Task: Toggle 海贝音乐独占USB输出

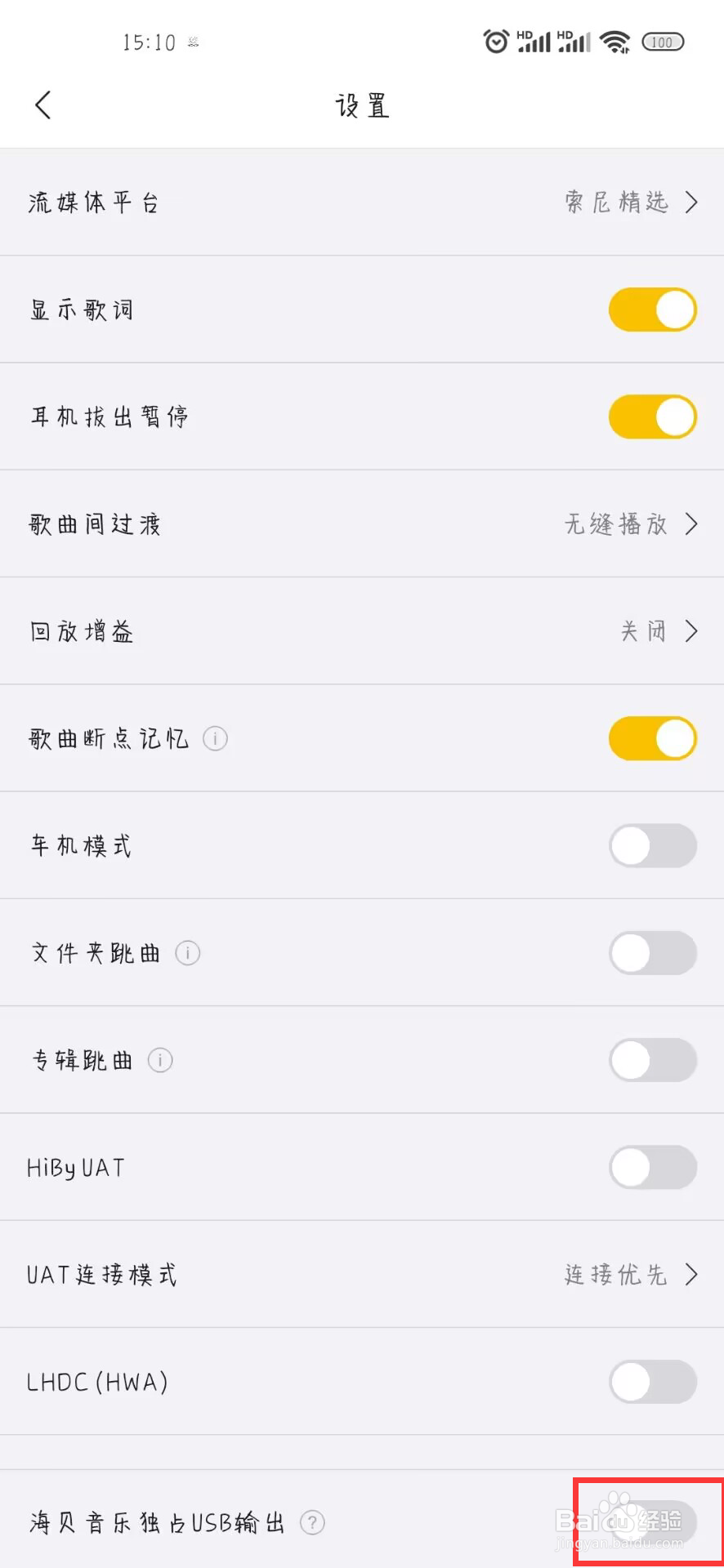Action: 652,1522
